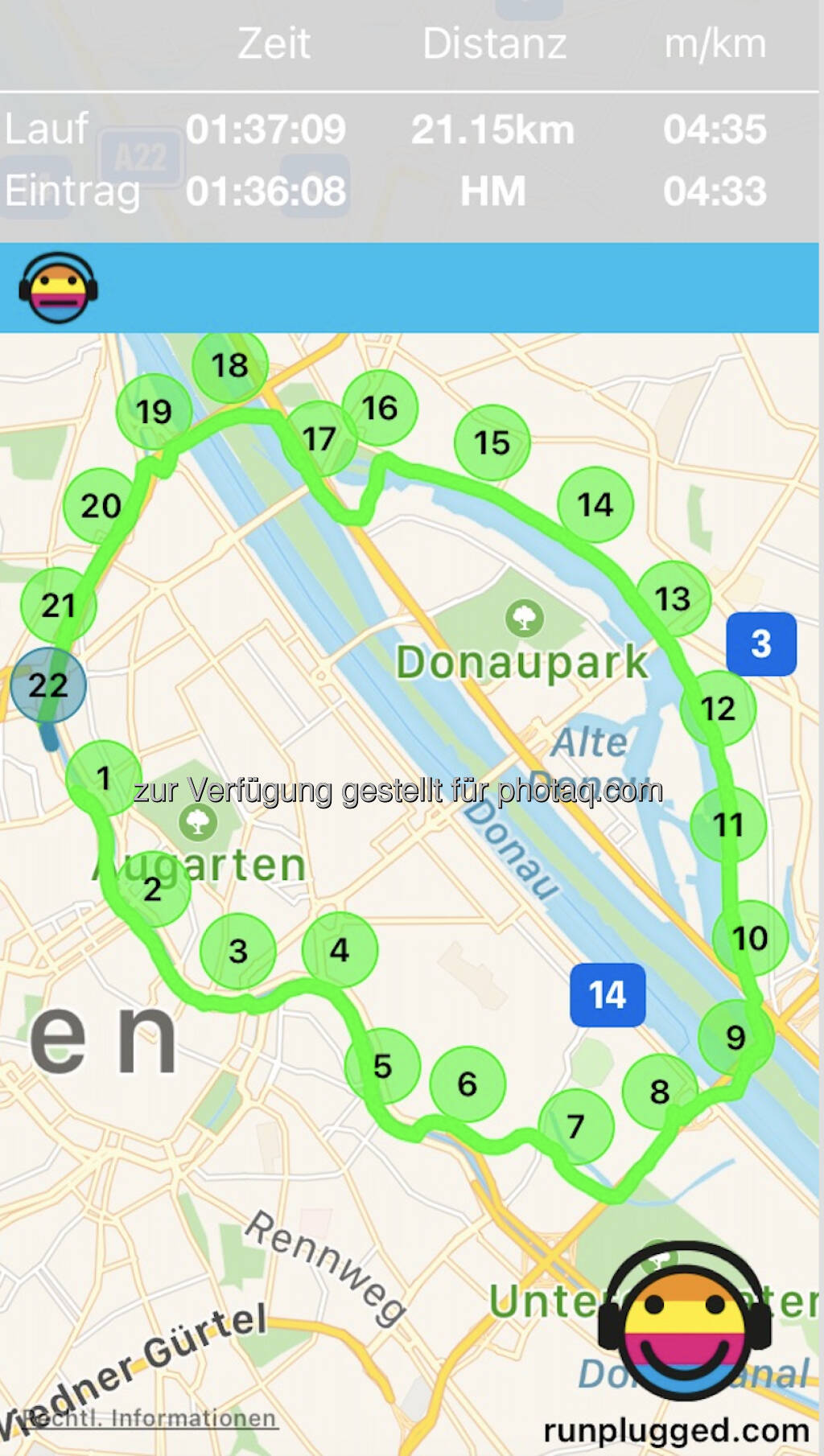Tap kilometer marker 13 on the route

[x=674, y=598]
